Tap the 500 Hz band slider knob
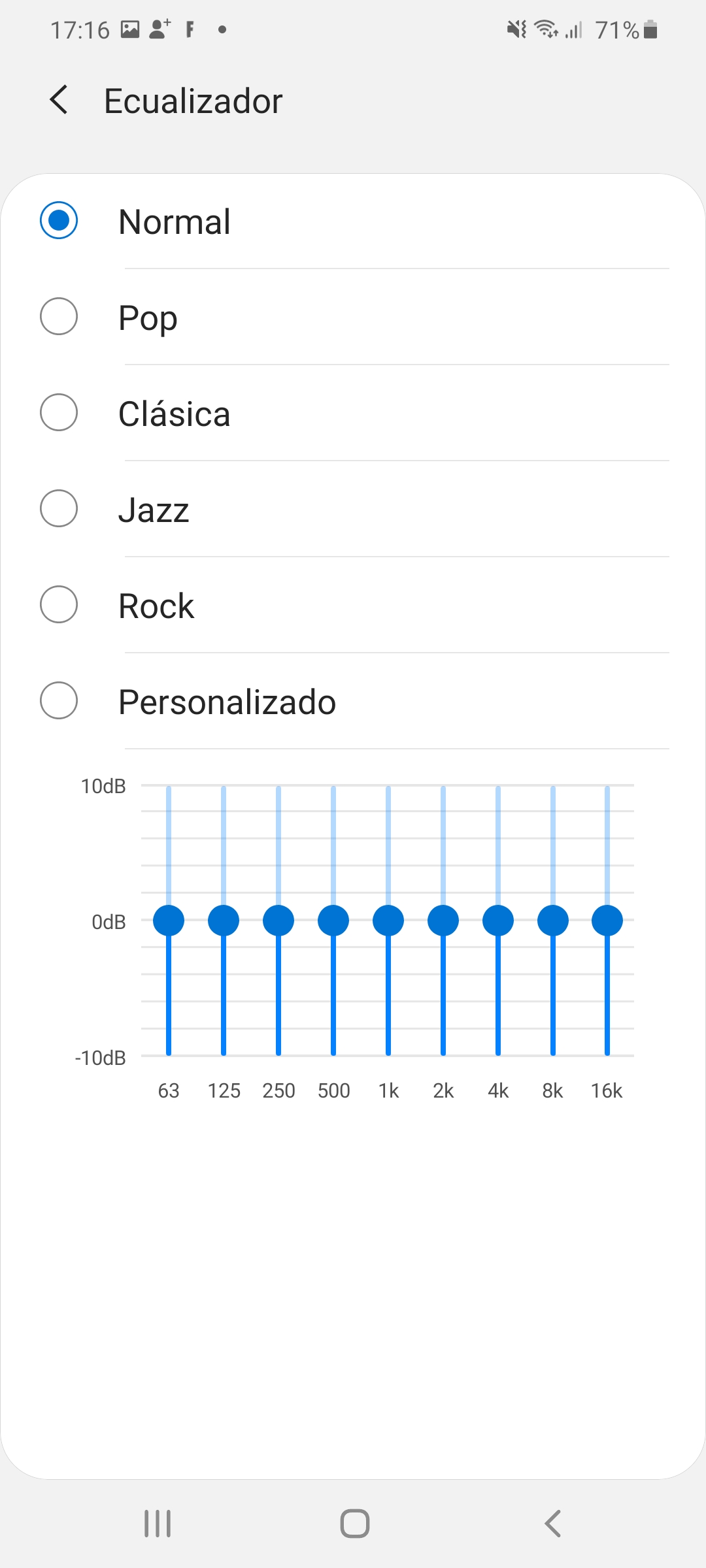The height and width of the screenshot is (1568, 706). (x=333, y=921)
